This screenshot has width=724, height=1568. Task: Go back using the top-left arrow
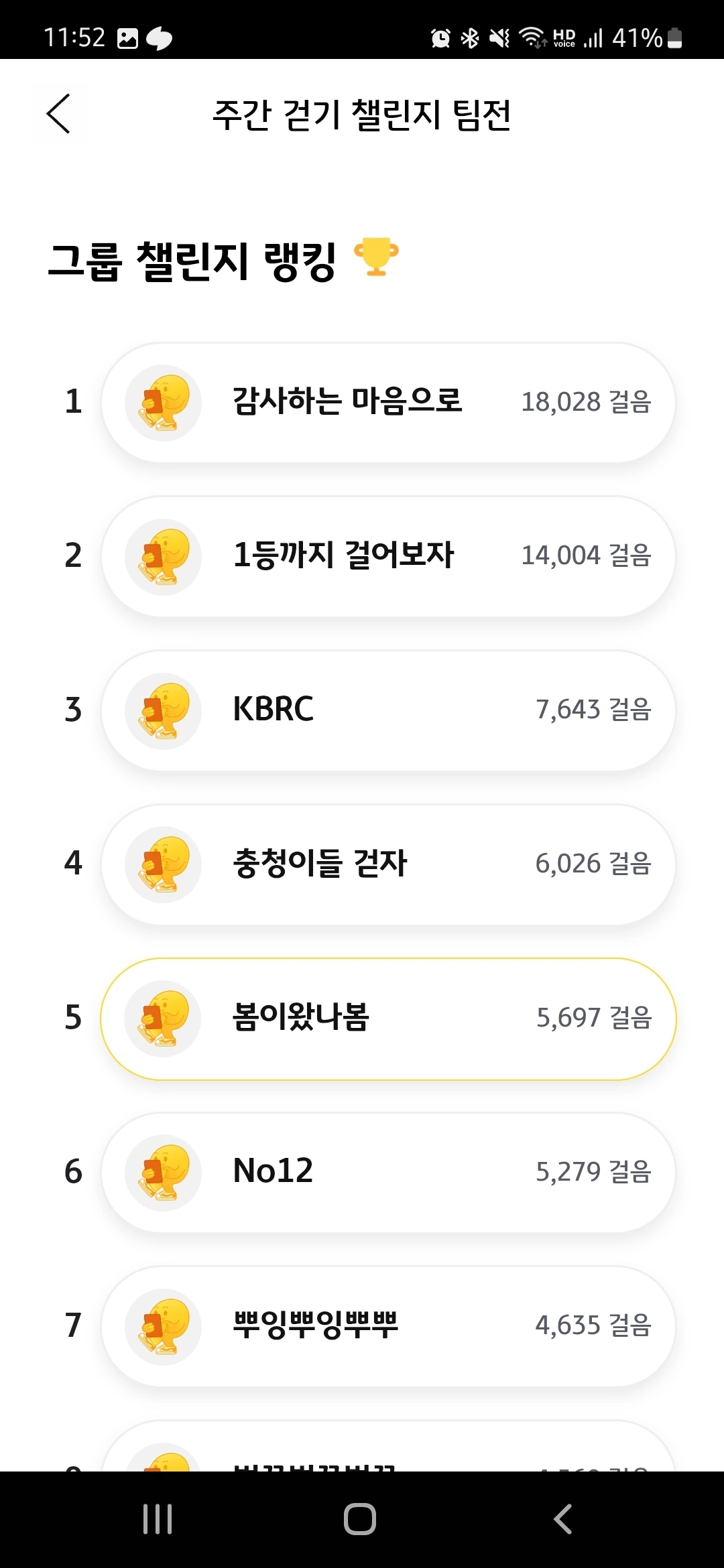click(x=58, y=114)
